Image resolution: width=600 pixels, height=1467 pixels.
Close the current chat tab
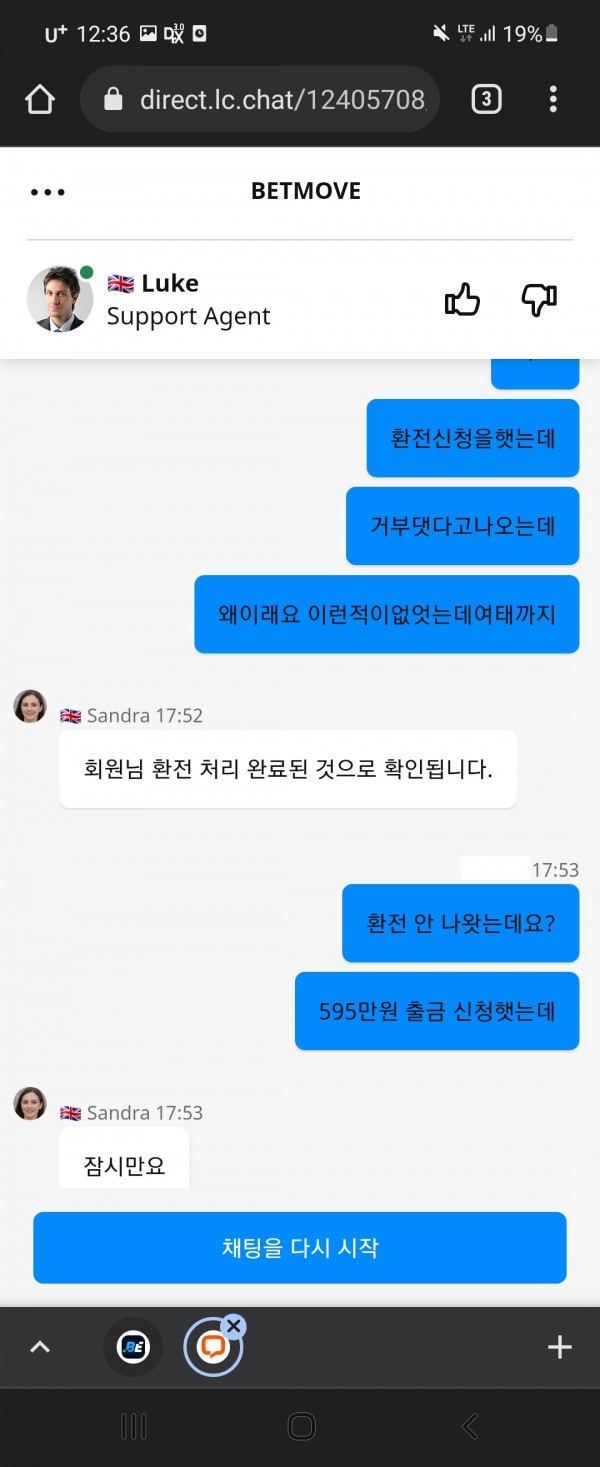pyautogui.click(x=234, y=1327)
